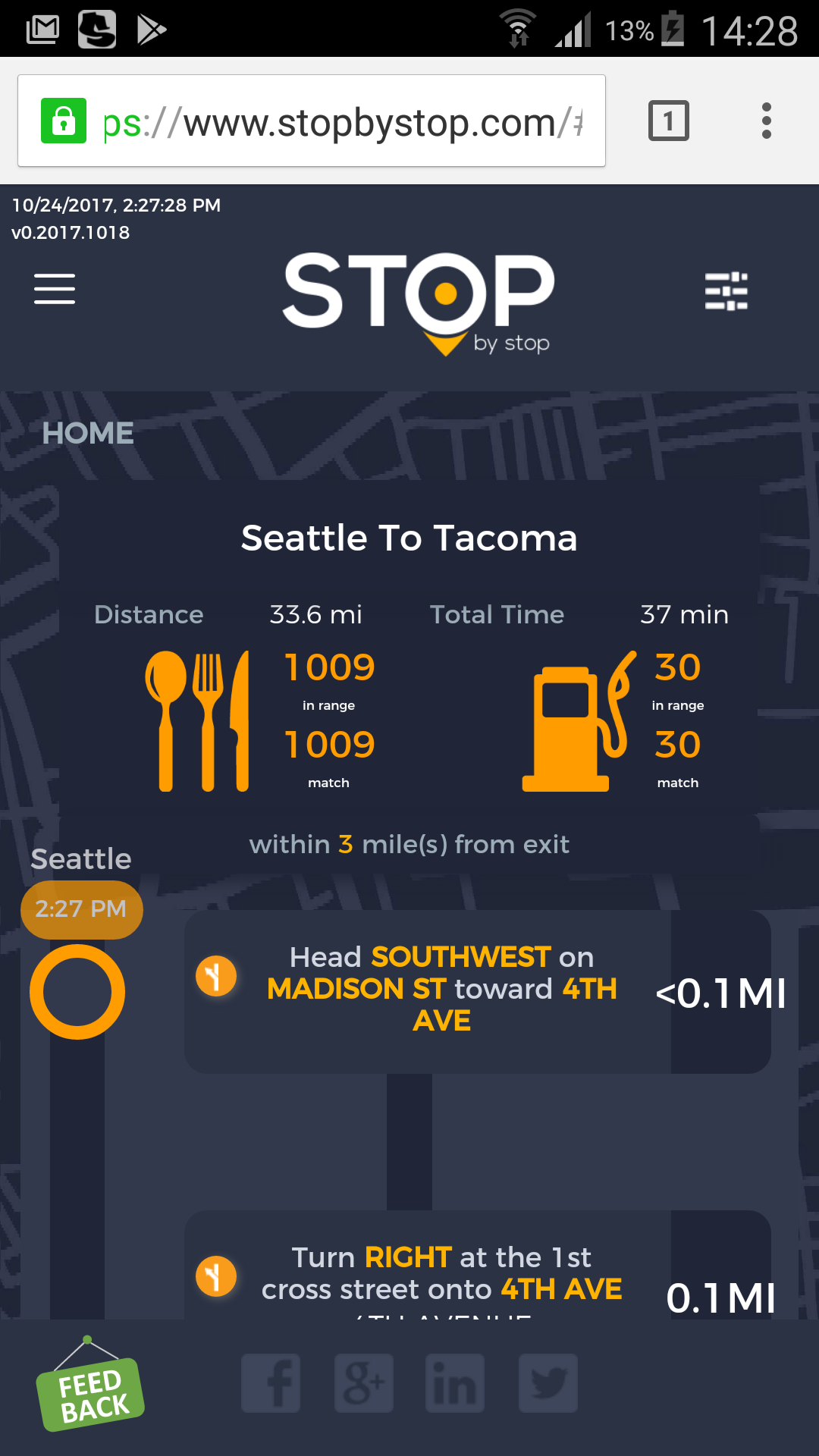
Task: Share on Twitter
Action: click(x=548, y=1383)
